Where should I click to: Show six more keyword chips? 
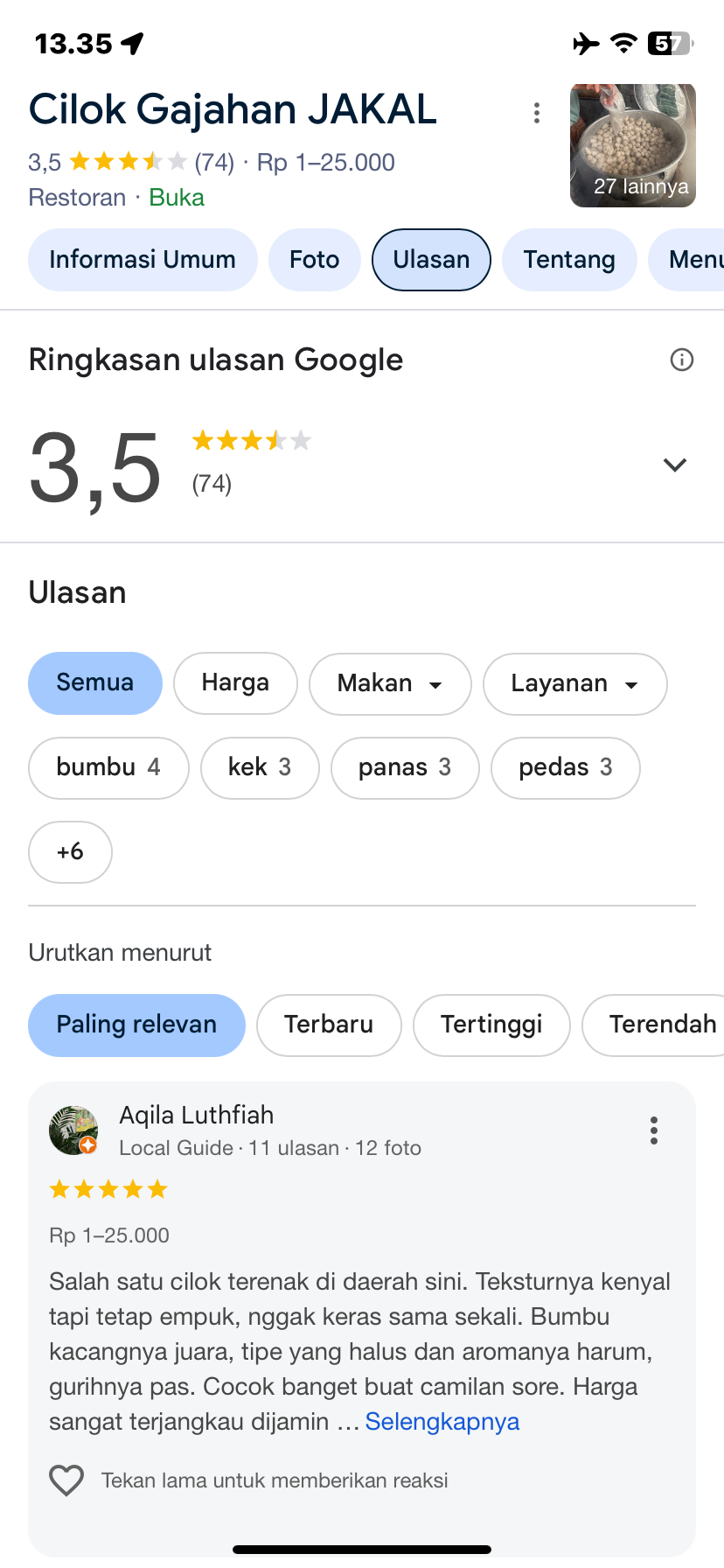pyautogui.click(x=70, y=851)
